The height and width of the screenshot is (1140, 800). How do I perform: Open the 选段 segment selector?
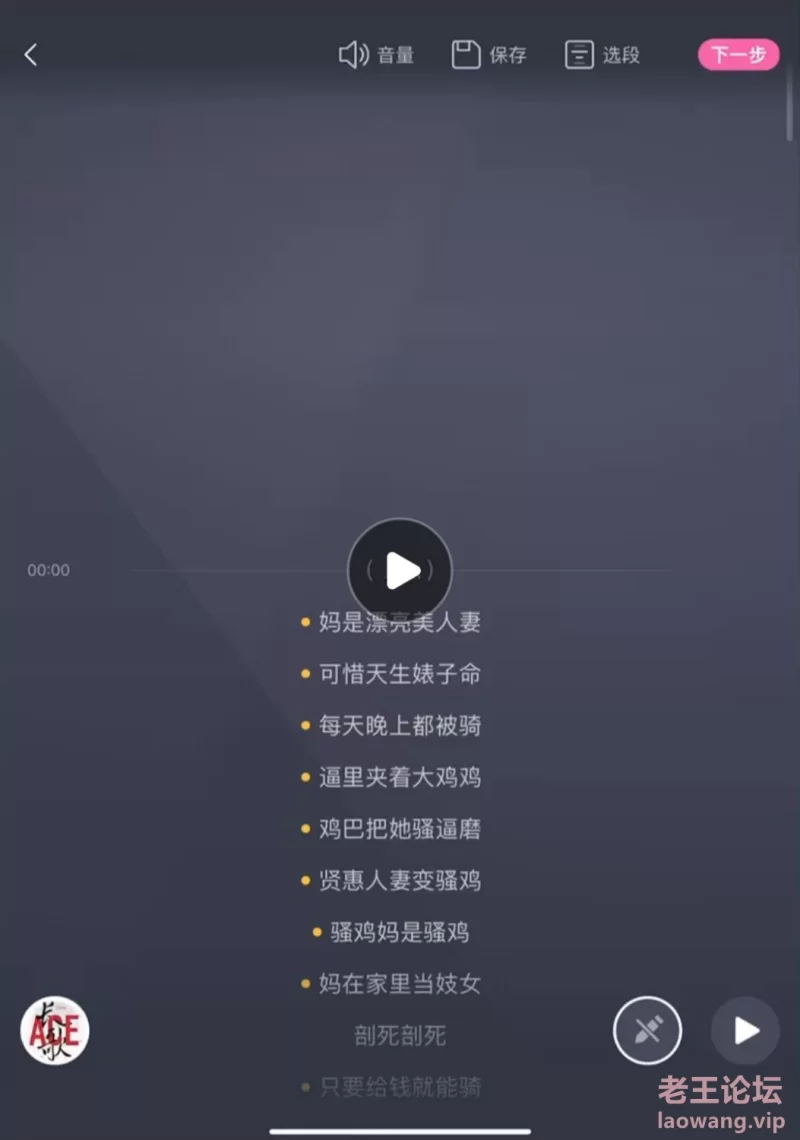tap(602, 55)
